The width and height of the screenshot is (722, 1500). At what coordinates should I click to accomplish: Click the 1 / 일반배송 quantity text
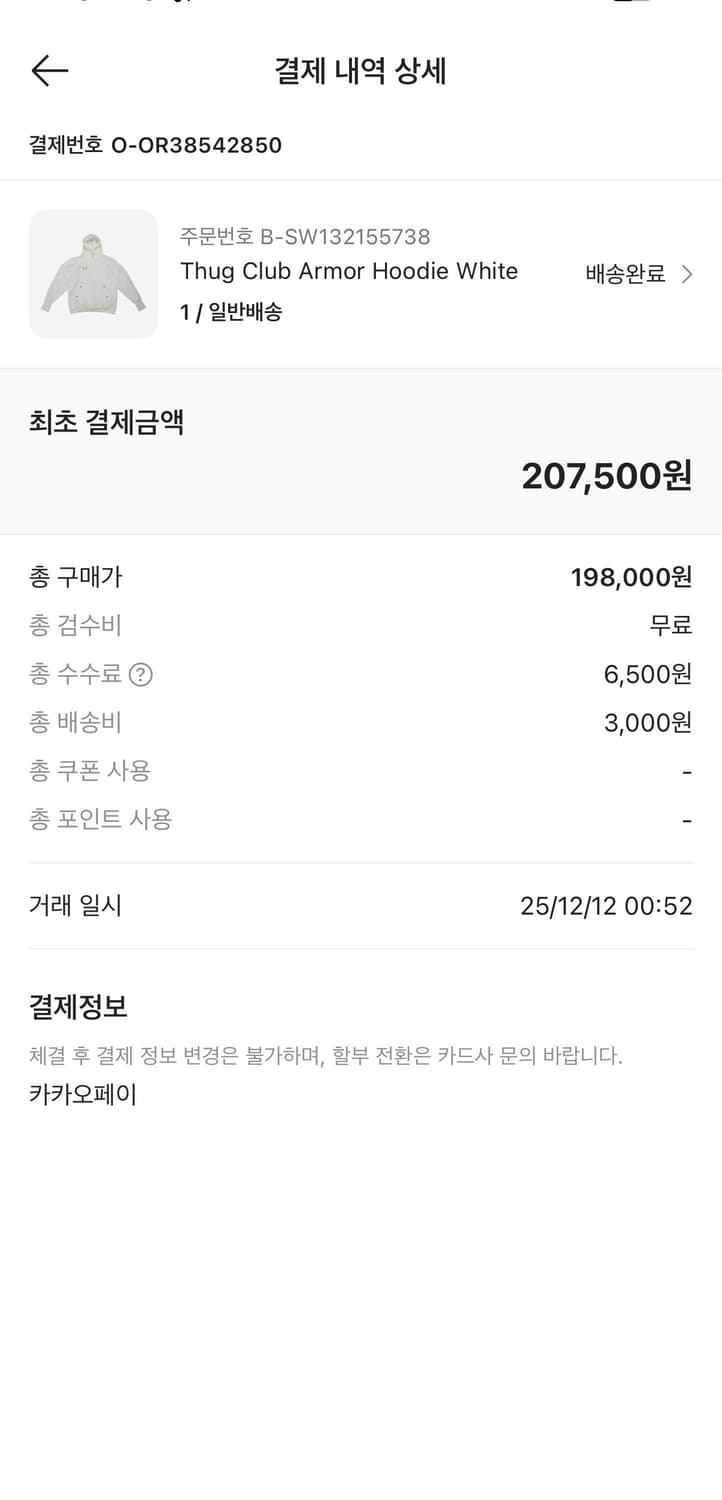click(231, 311)
